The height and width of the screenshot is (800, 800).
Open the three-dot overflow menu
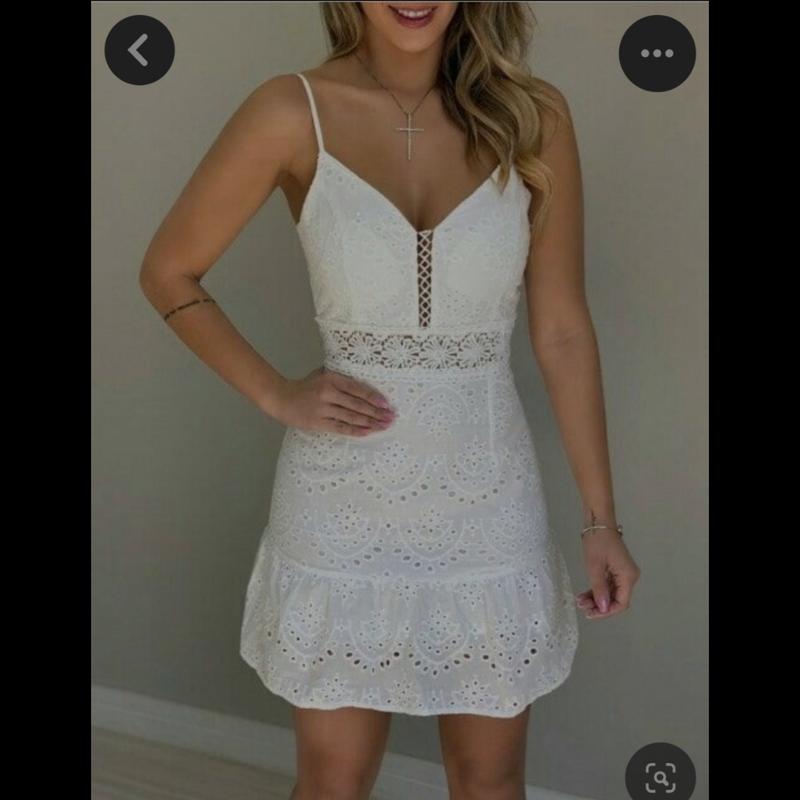pos(657,53)
